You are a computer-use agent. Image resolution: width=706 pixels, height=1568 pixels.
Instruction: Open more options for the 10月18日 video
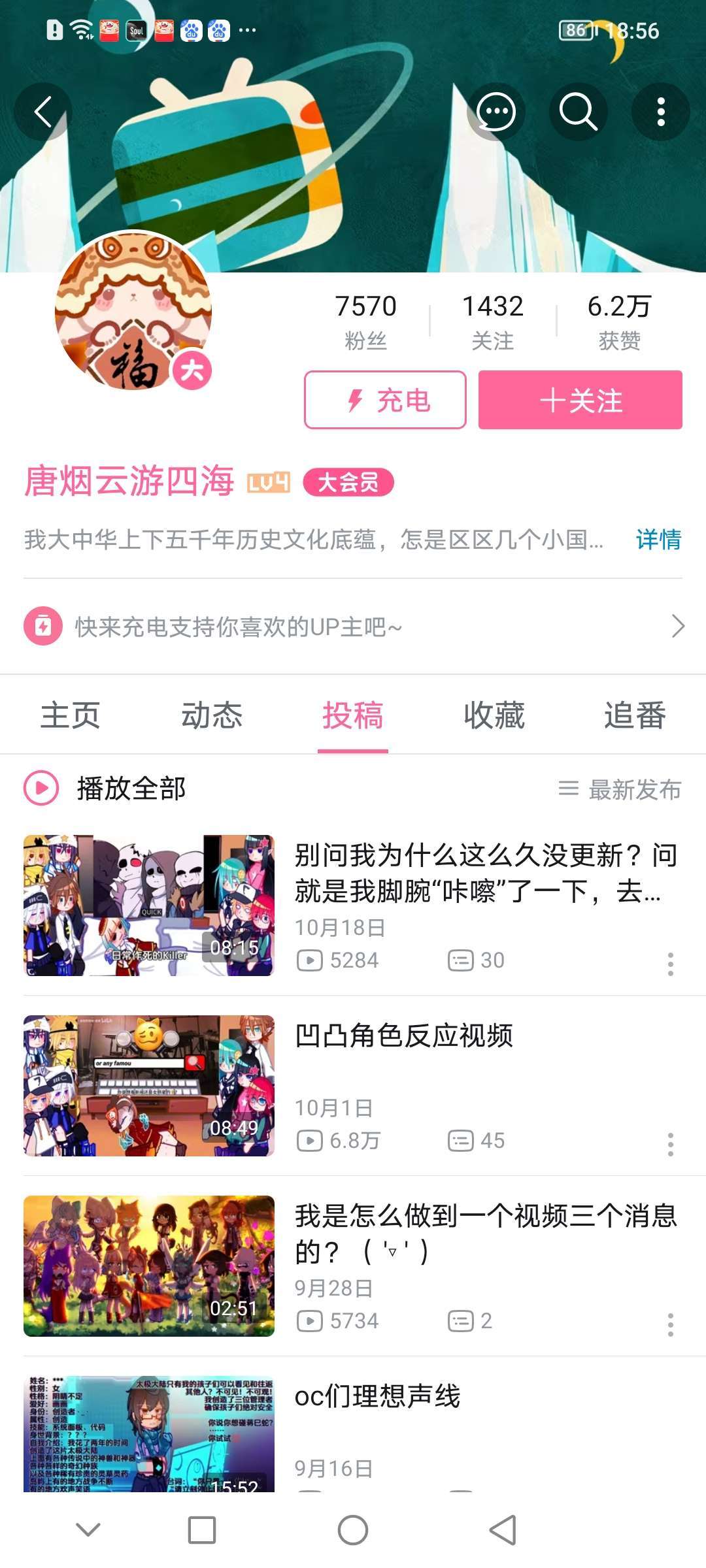[x=670, y=964]
